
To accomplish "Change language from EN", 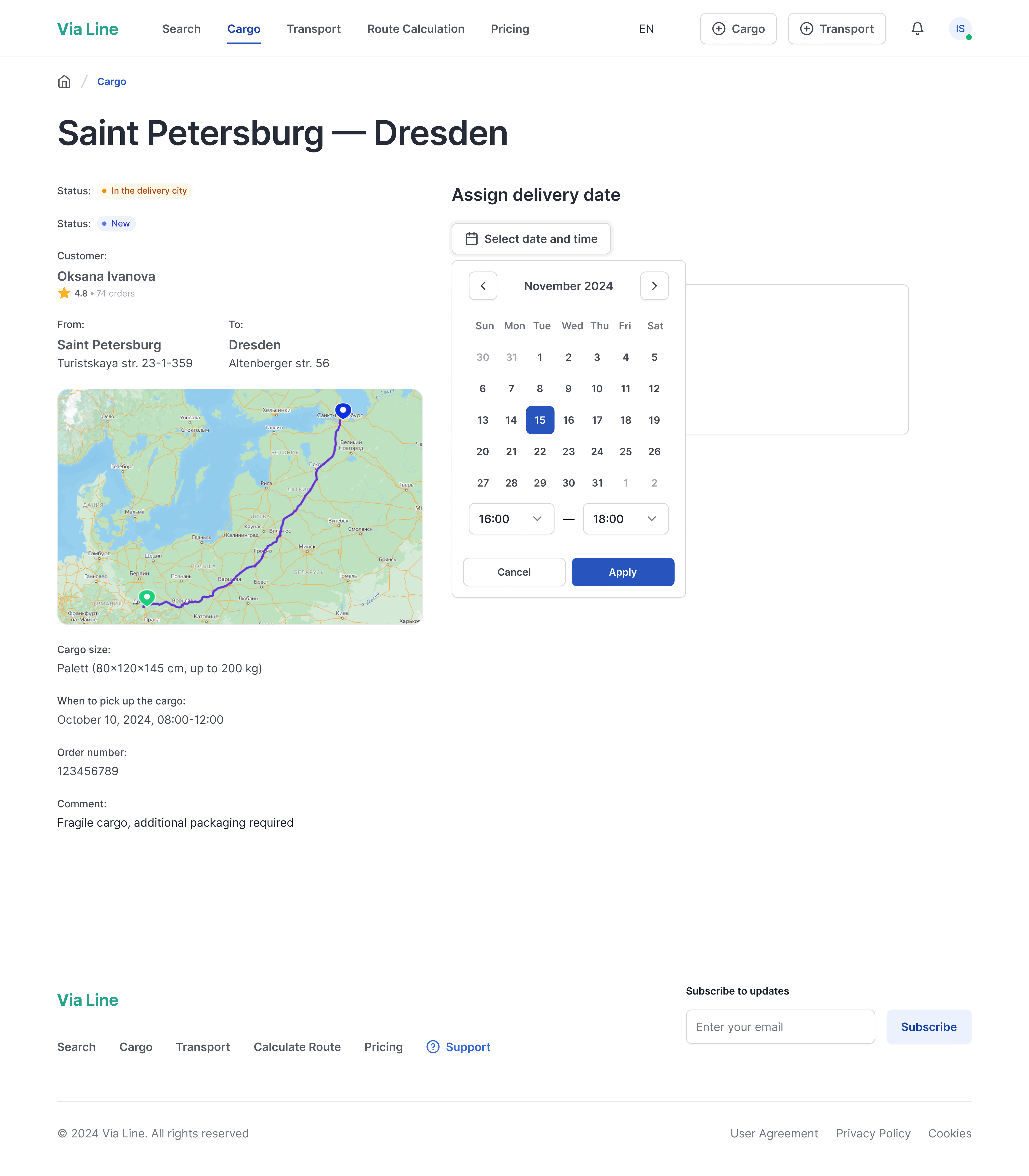I will click(x=646, y=29).
